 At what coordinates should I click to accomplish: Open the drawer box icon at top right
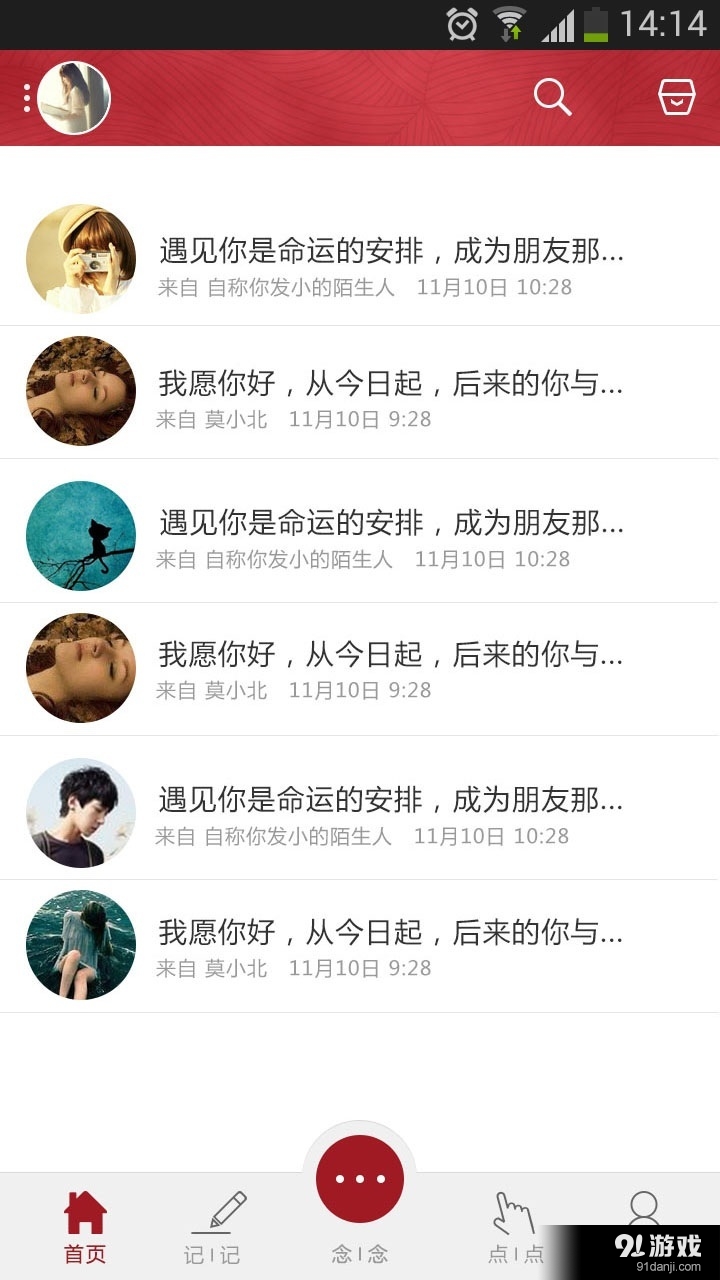677,97
